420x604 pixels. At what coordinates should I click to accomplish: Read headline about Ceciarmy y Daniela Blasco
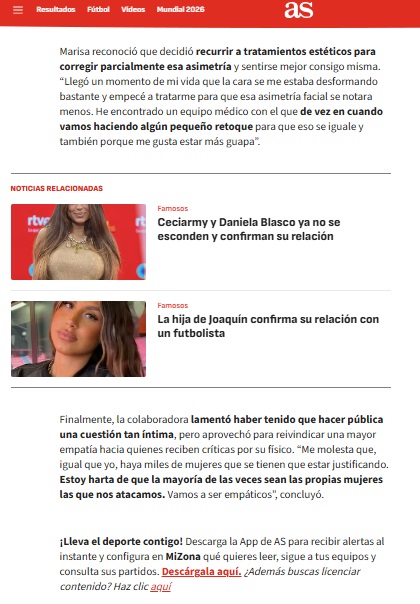[249, 229]
